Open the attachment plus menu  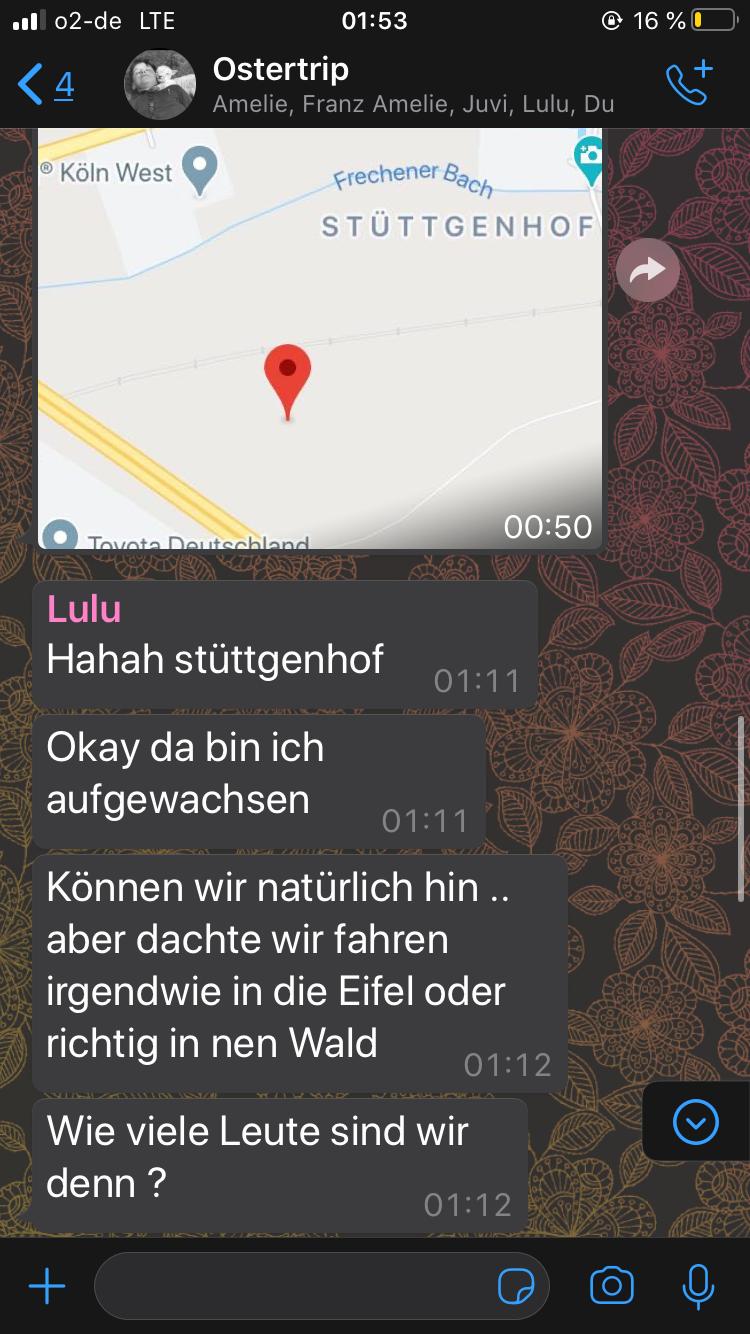(x=46, y=1286)
